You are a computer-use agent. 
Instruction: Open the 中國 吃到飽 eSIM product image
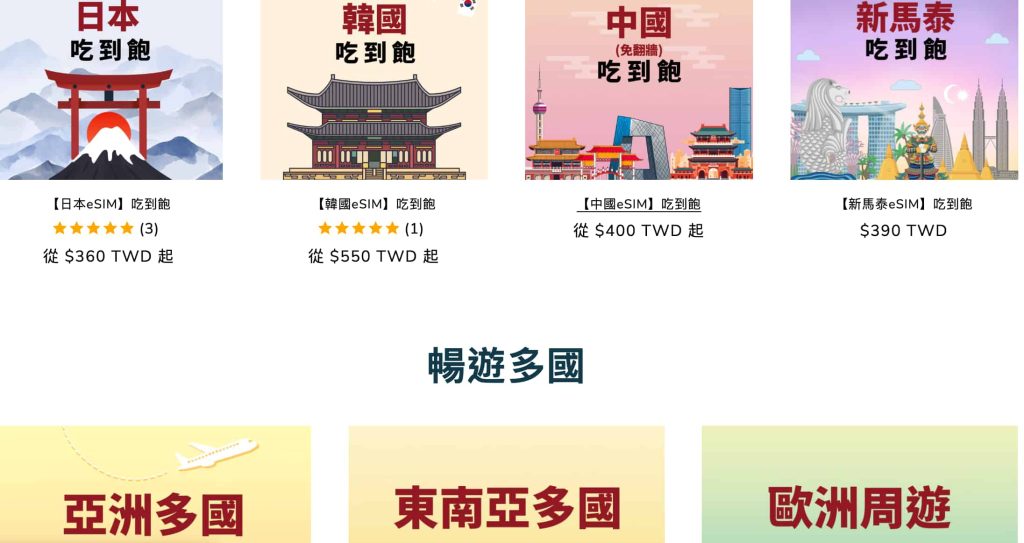click(639, 90)
